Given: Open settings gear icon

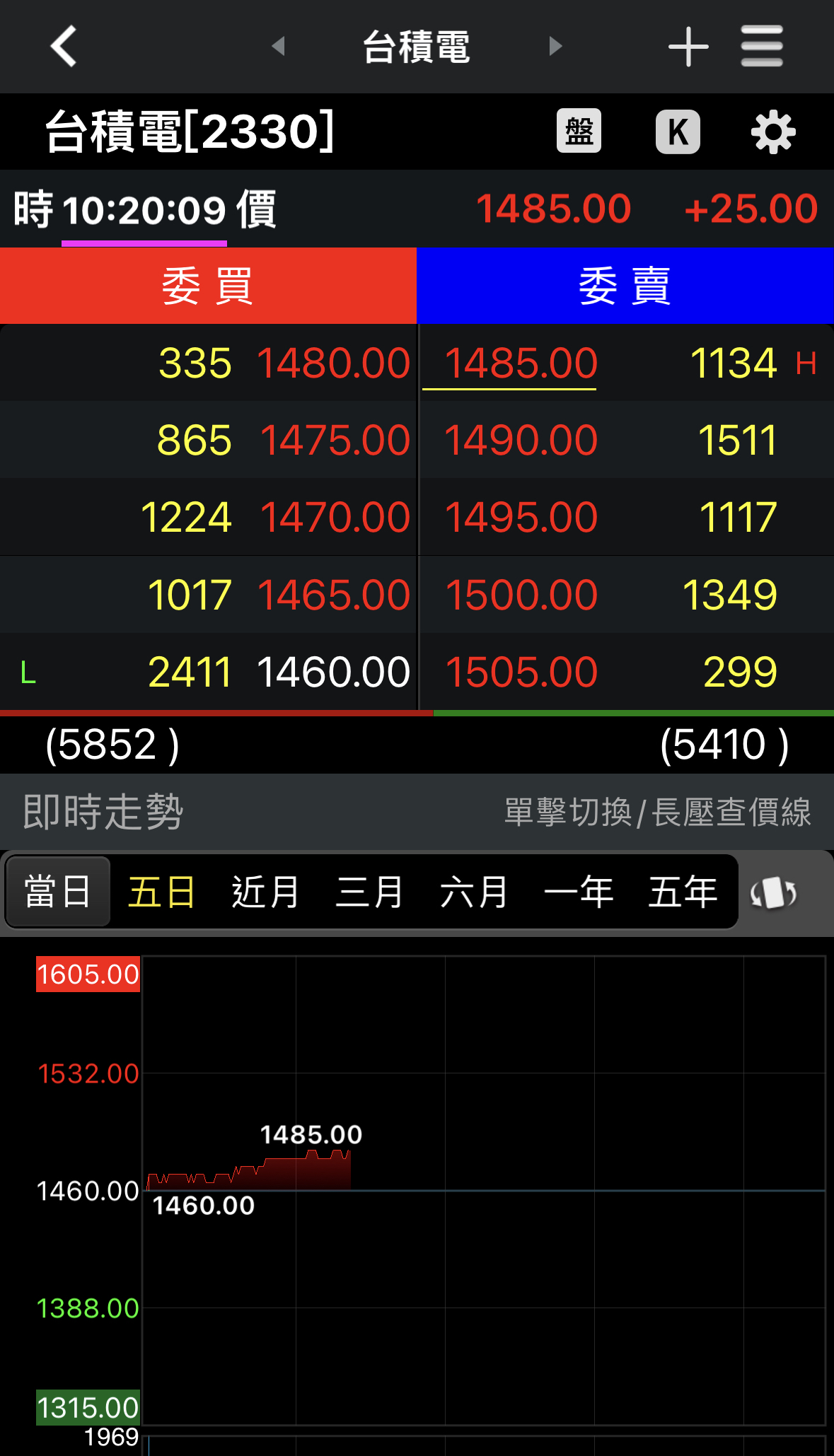Looking at the screenshot, I should 772,132.
